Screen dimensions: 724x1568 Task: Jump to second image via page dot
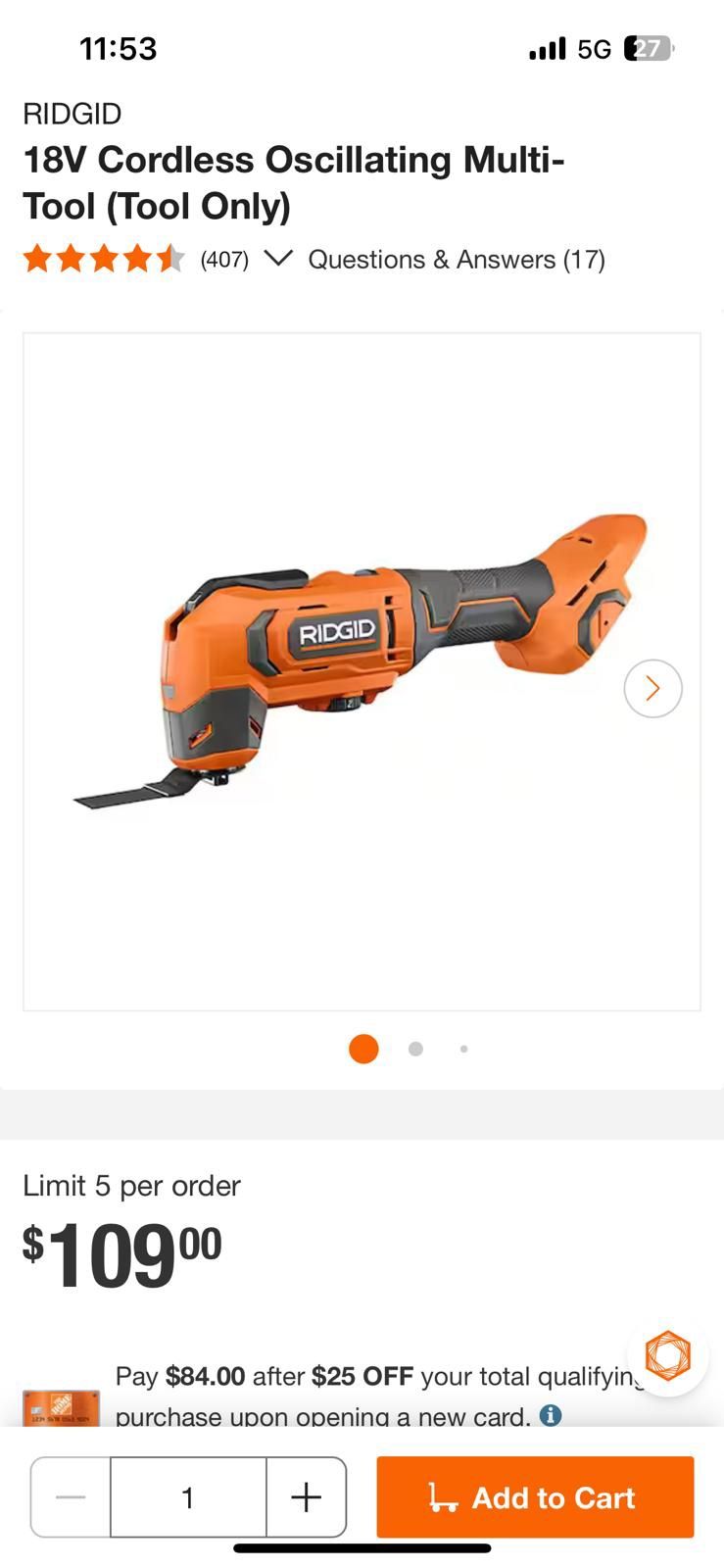coord(415,1049)
